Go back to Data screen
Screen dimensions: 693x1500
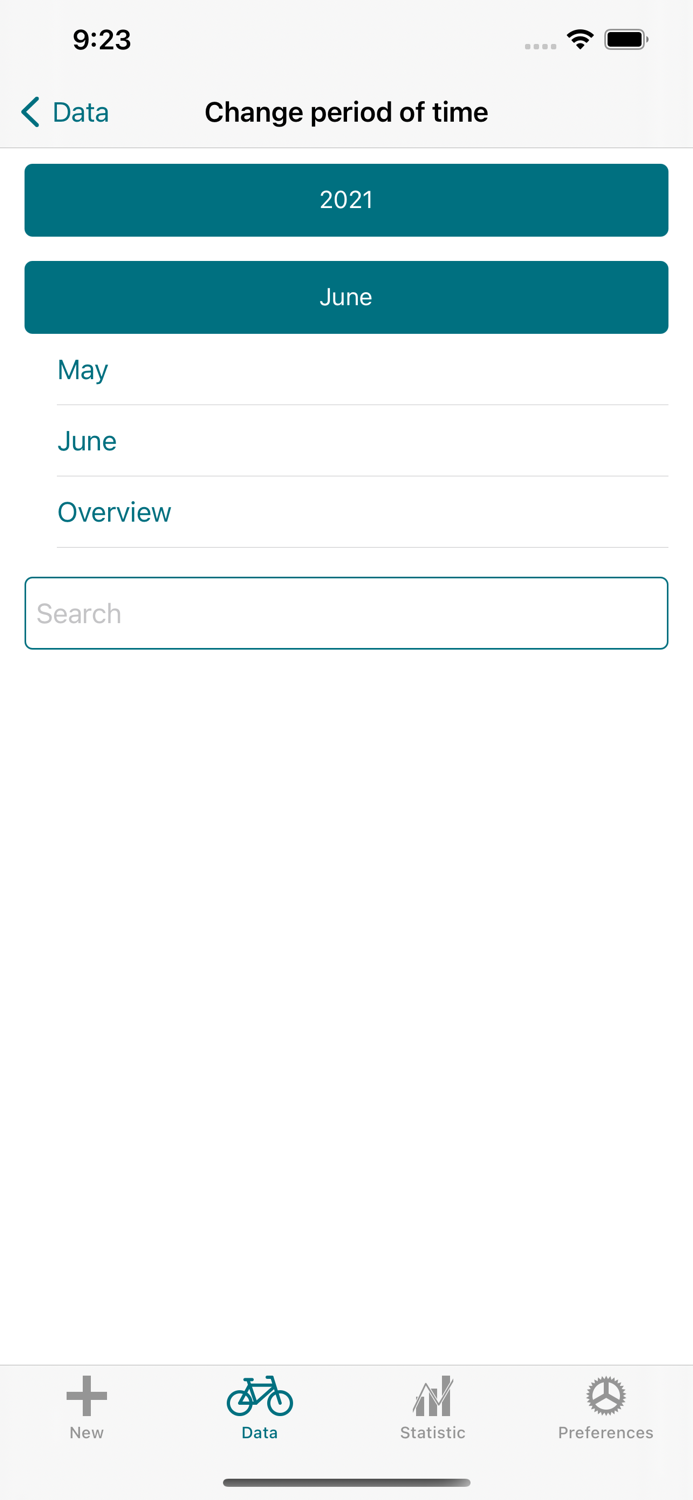[x=65, y=112]
